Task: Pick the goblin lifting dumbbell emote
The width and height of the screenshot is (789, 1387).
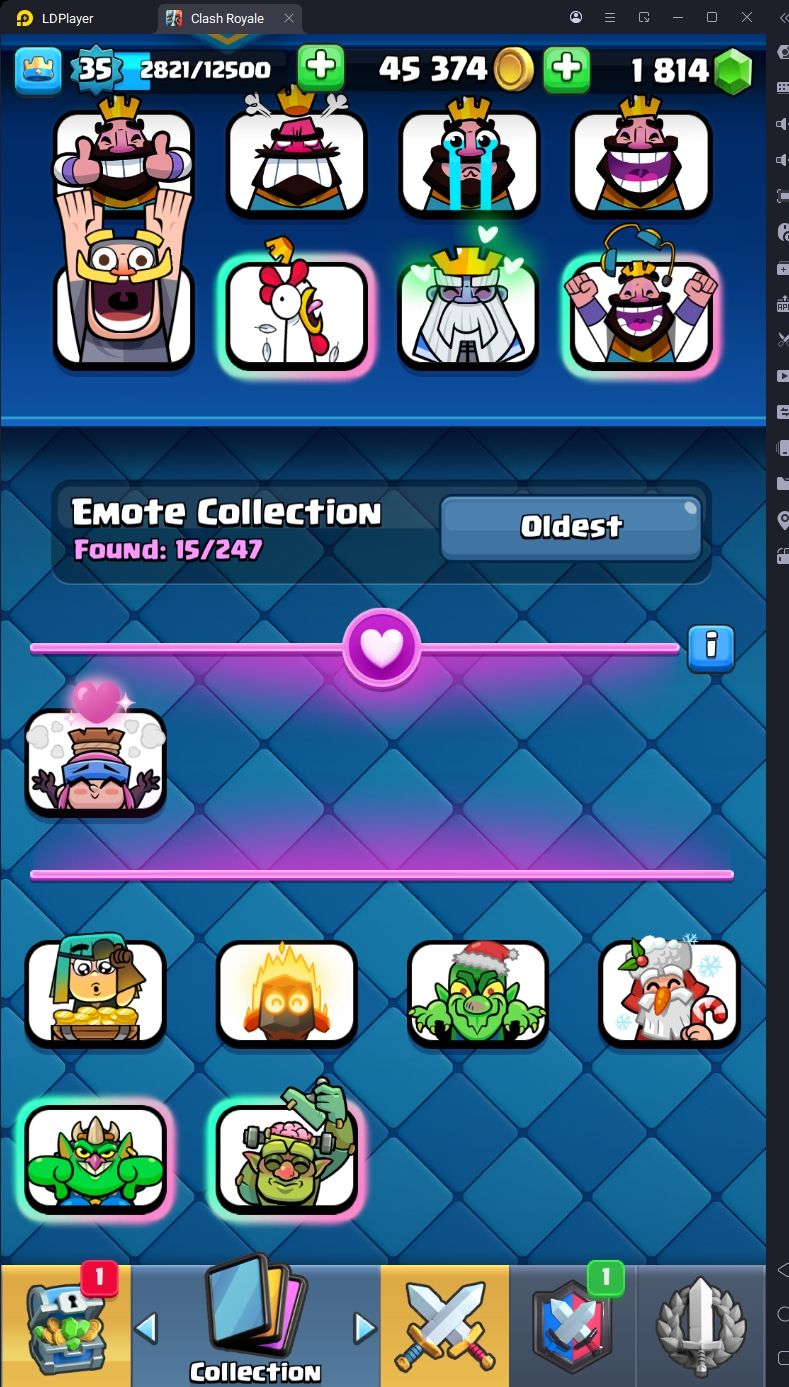Action: [x=287, y=1156]
